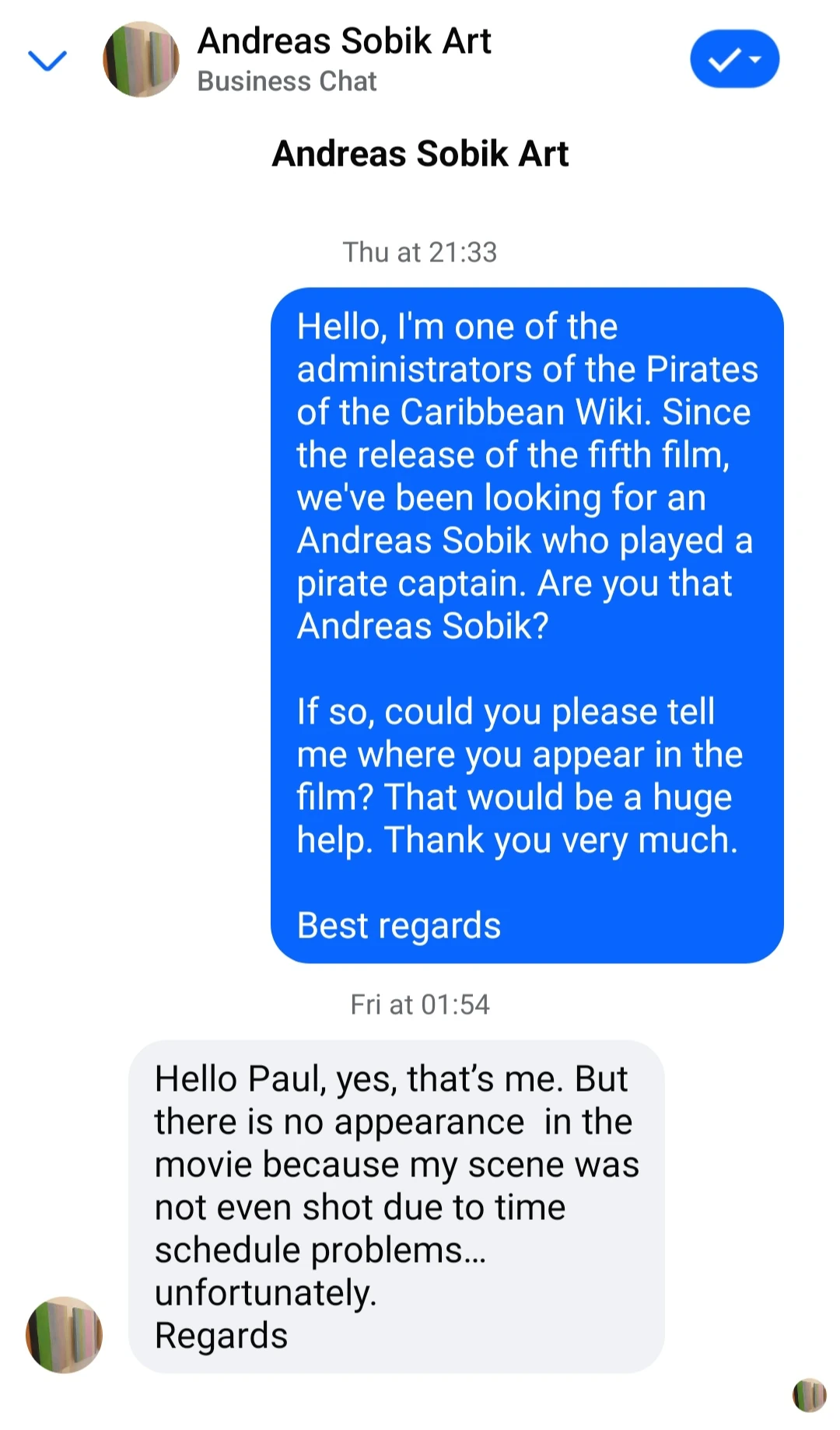Collapse the chat with the down chevron

47,60
